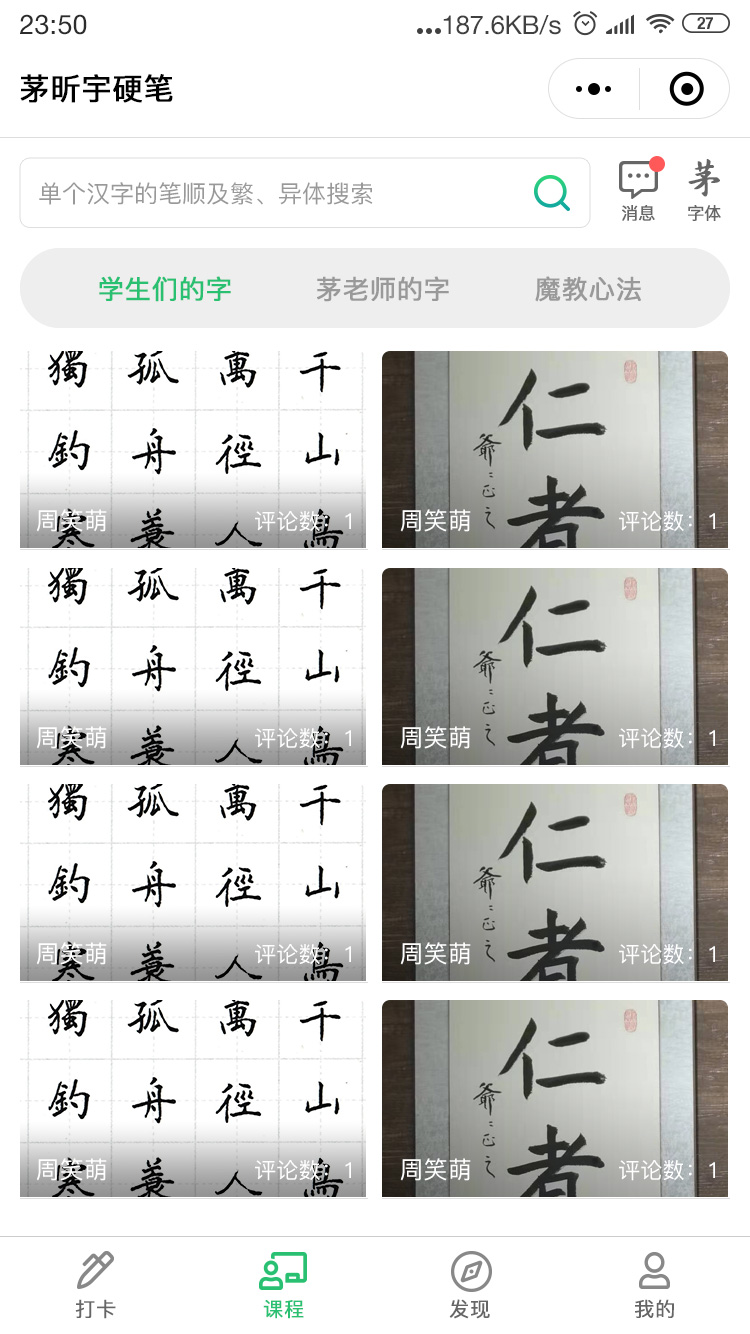Viewport: 750px width, 1334px height.
Task: Switch to the 发现 tab
Action: tap(470, 1286)
